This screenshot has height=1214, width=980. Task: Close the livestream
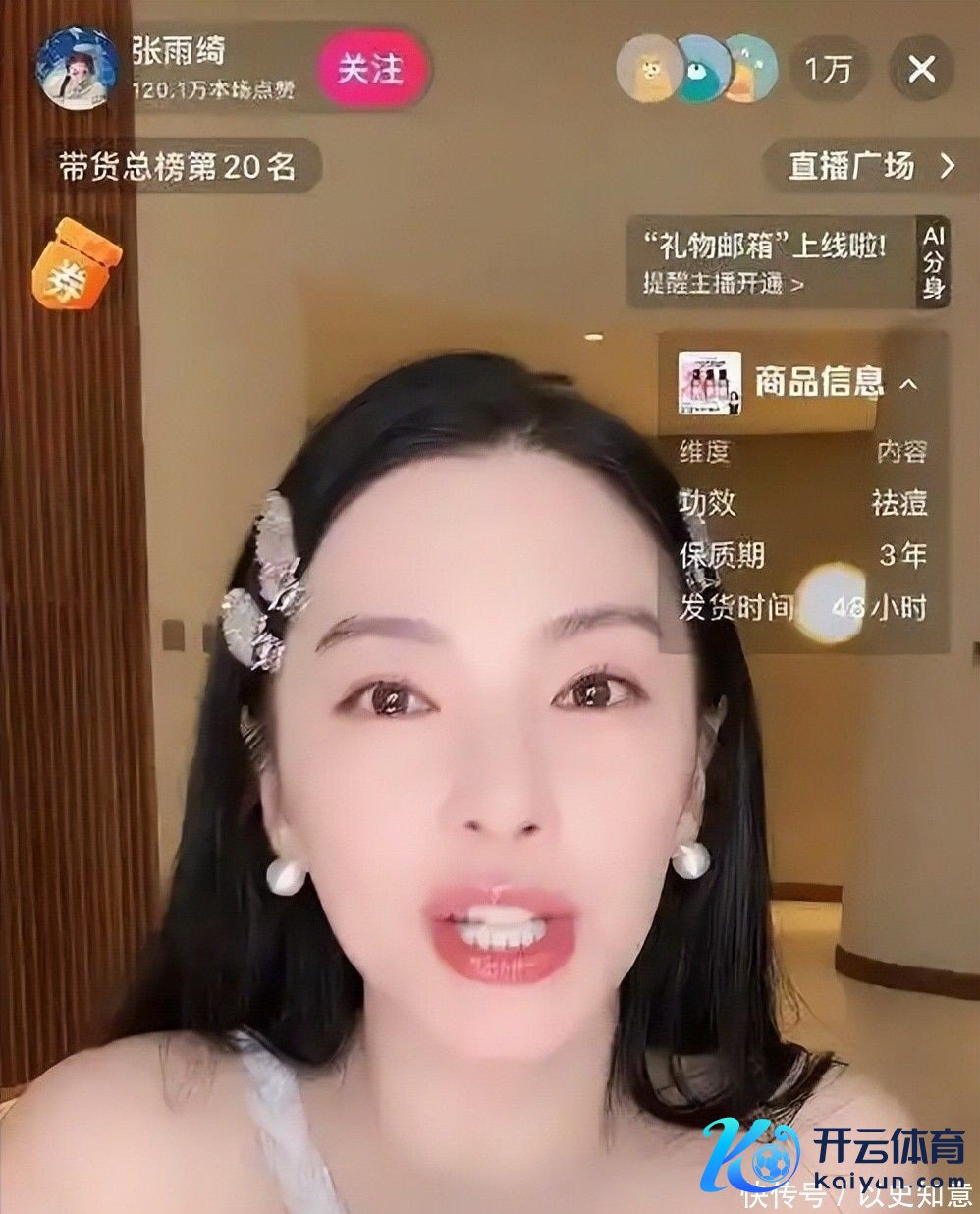pyautogui.click(x=921, y=69)
